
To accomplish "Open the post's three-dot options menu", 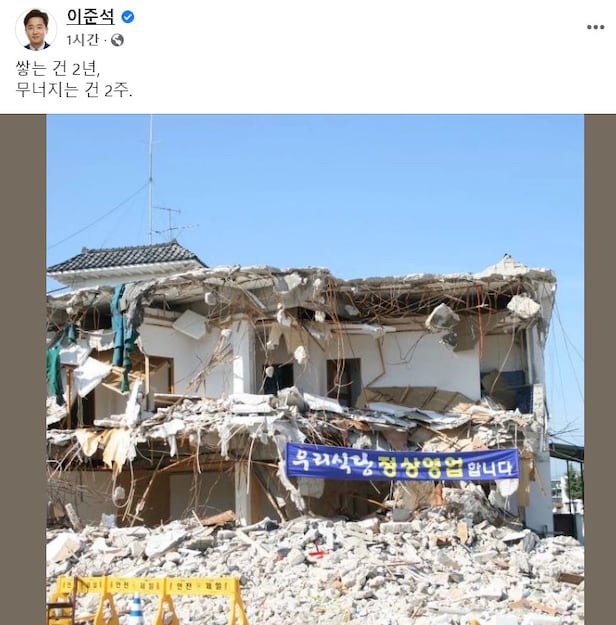I will click(595, 27).
